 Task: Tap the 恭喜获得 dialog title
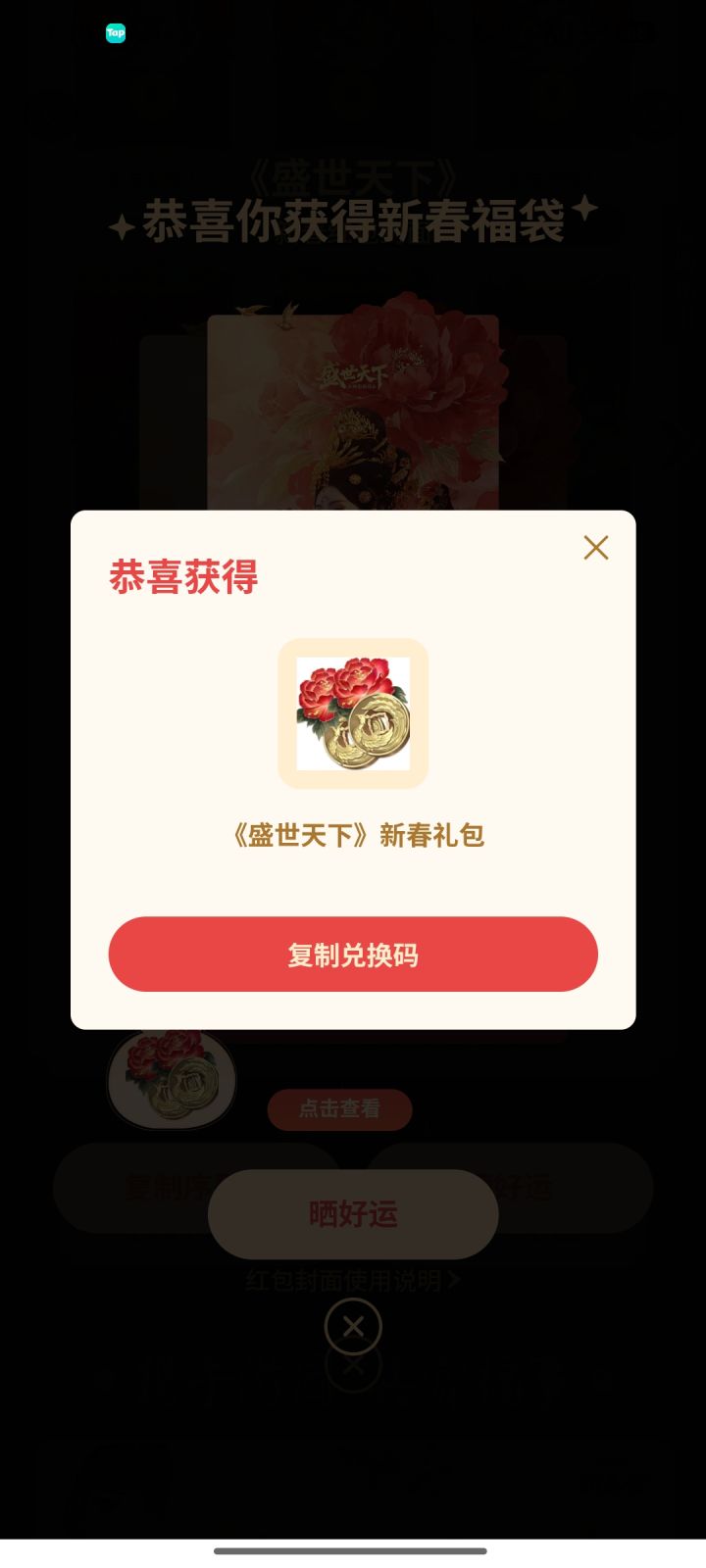click(183, 579)
